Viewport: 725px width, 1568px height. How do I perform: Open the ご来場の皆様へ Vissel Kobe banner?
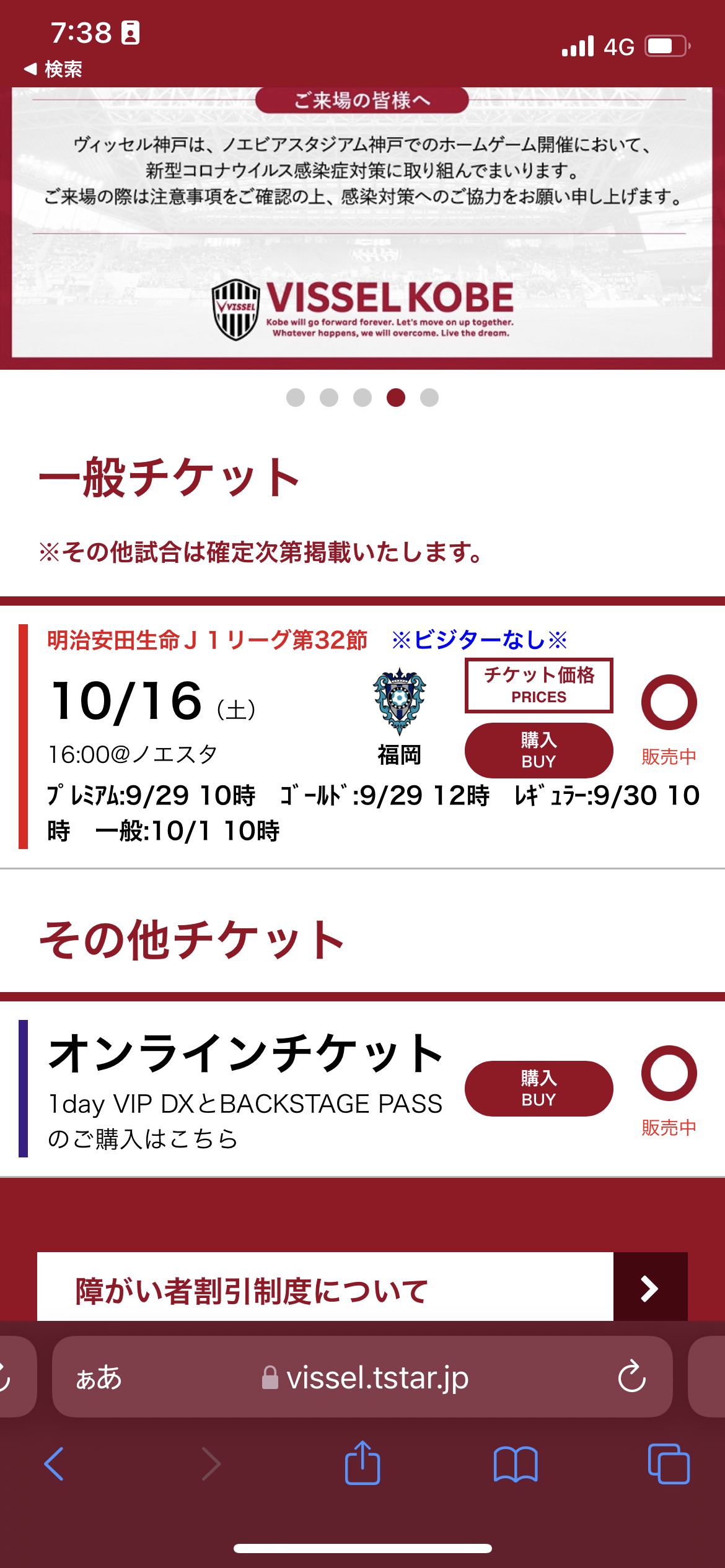coord(362,223)
